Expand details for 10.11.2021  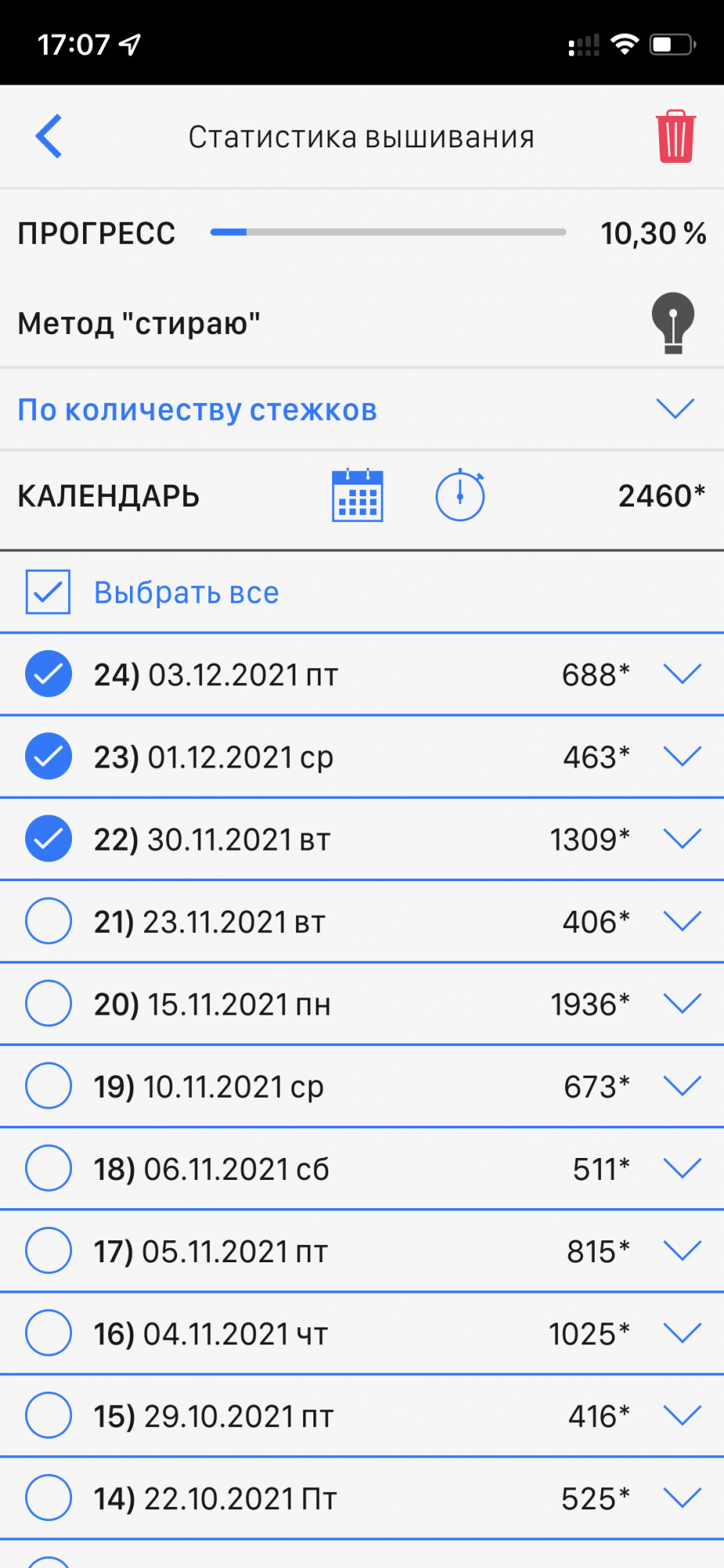click(x=682, y=1086)
